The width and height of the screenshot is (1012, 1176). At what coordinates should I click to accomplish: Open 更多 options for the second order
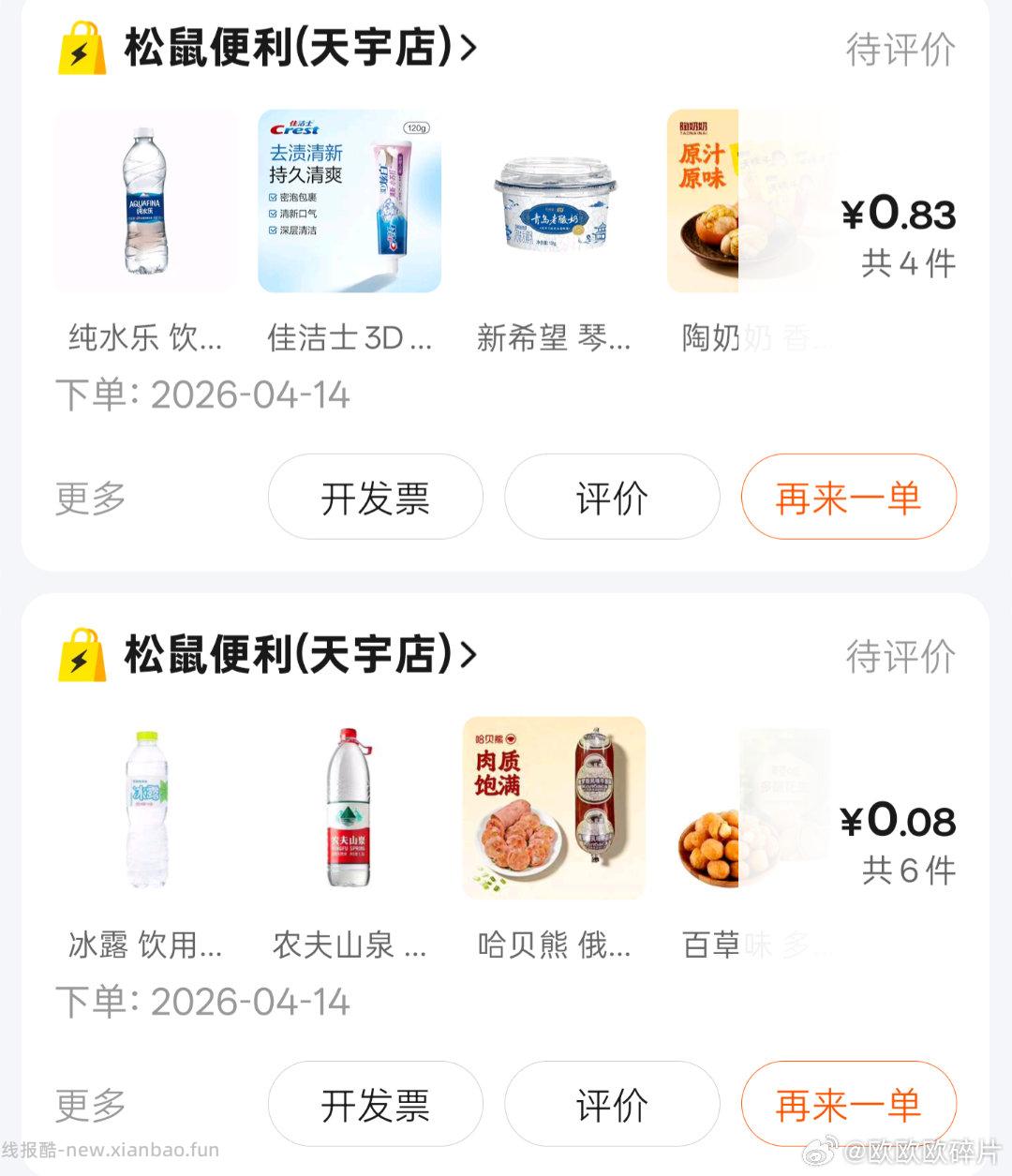(x=89, y=1104)
